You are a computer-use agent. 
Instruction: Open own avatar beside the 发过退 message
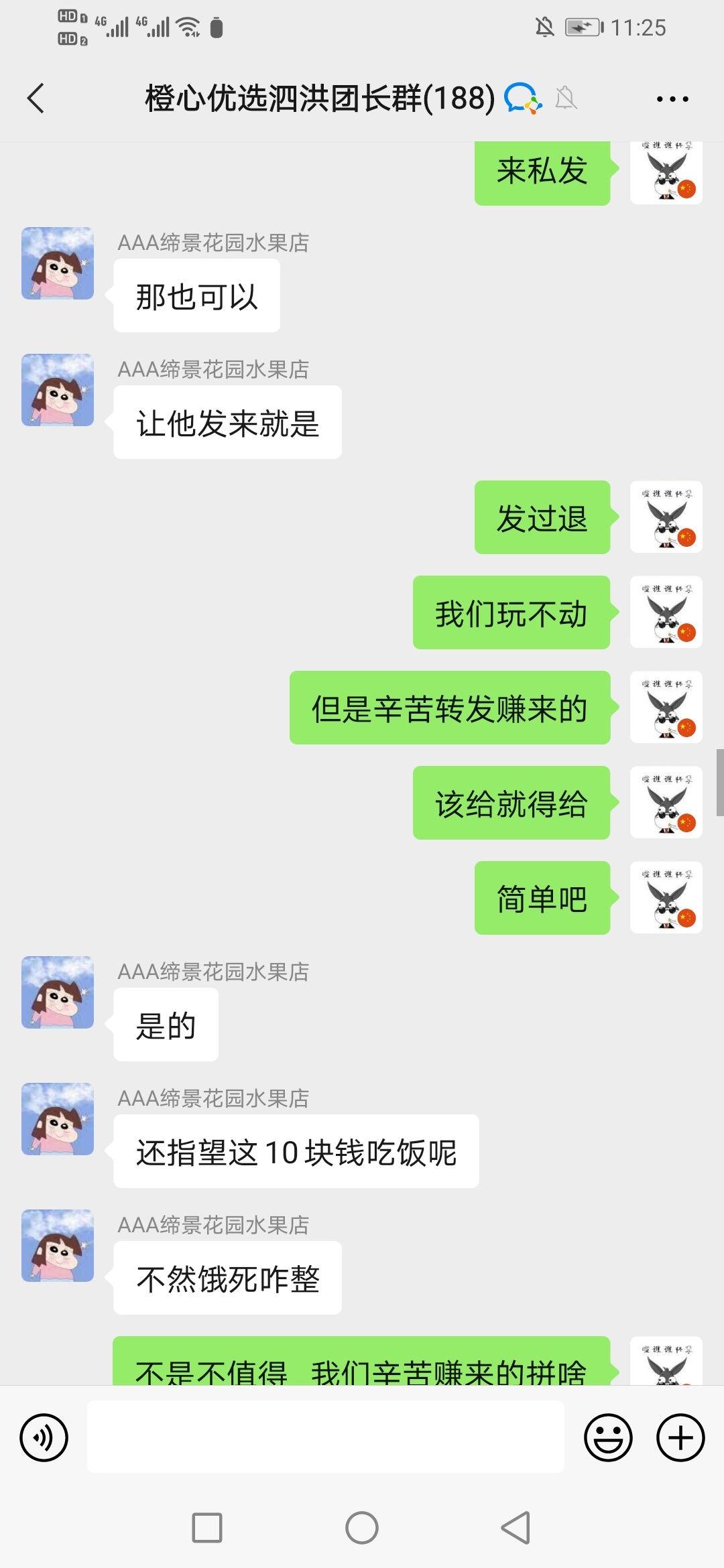666,517
